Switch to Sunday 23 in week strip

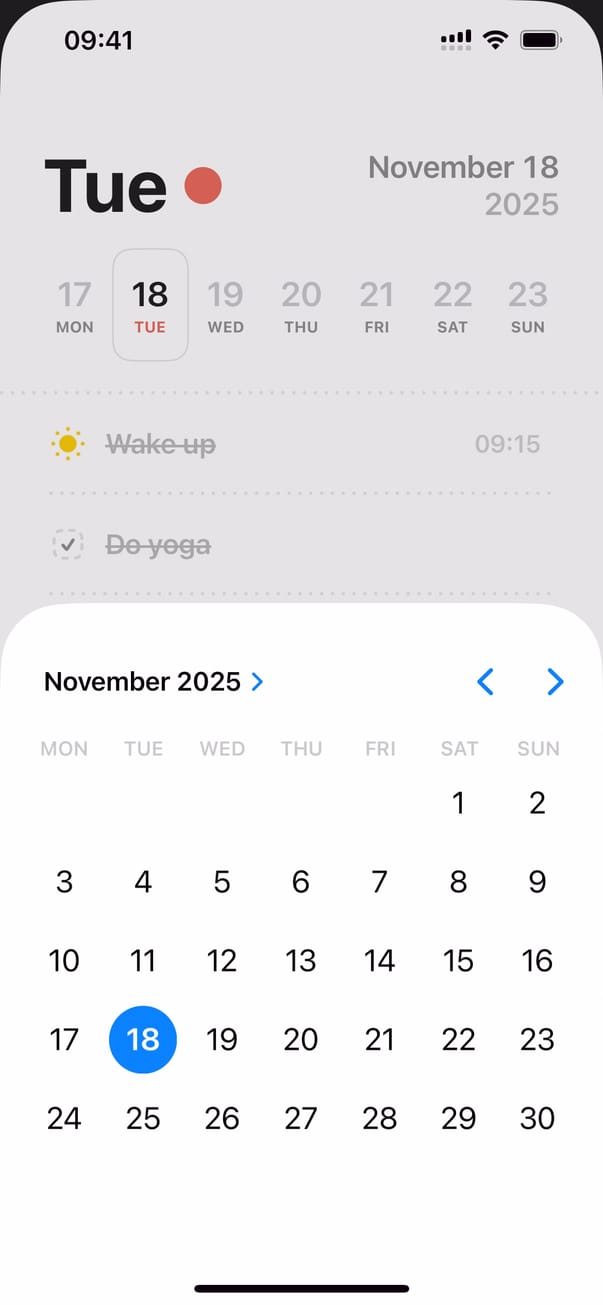(527, 305)
